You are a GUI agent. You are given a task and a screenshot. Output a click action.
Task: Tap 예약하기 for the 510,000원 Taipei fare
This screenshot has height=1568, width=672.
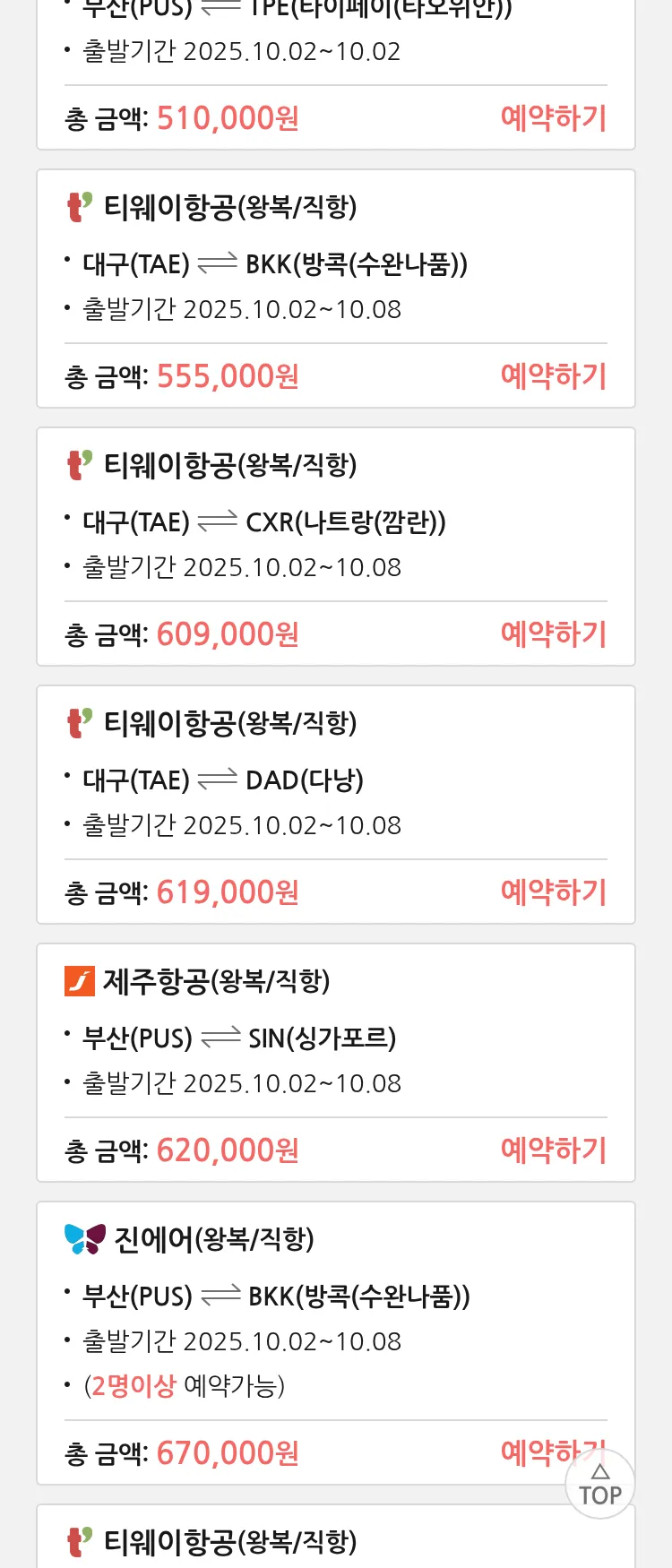click(x=553, y=118)
